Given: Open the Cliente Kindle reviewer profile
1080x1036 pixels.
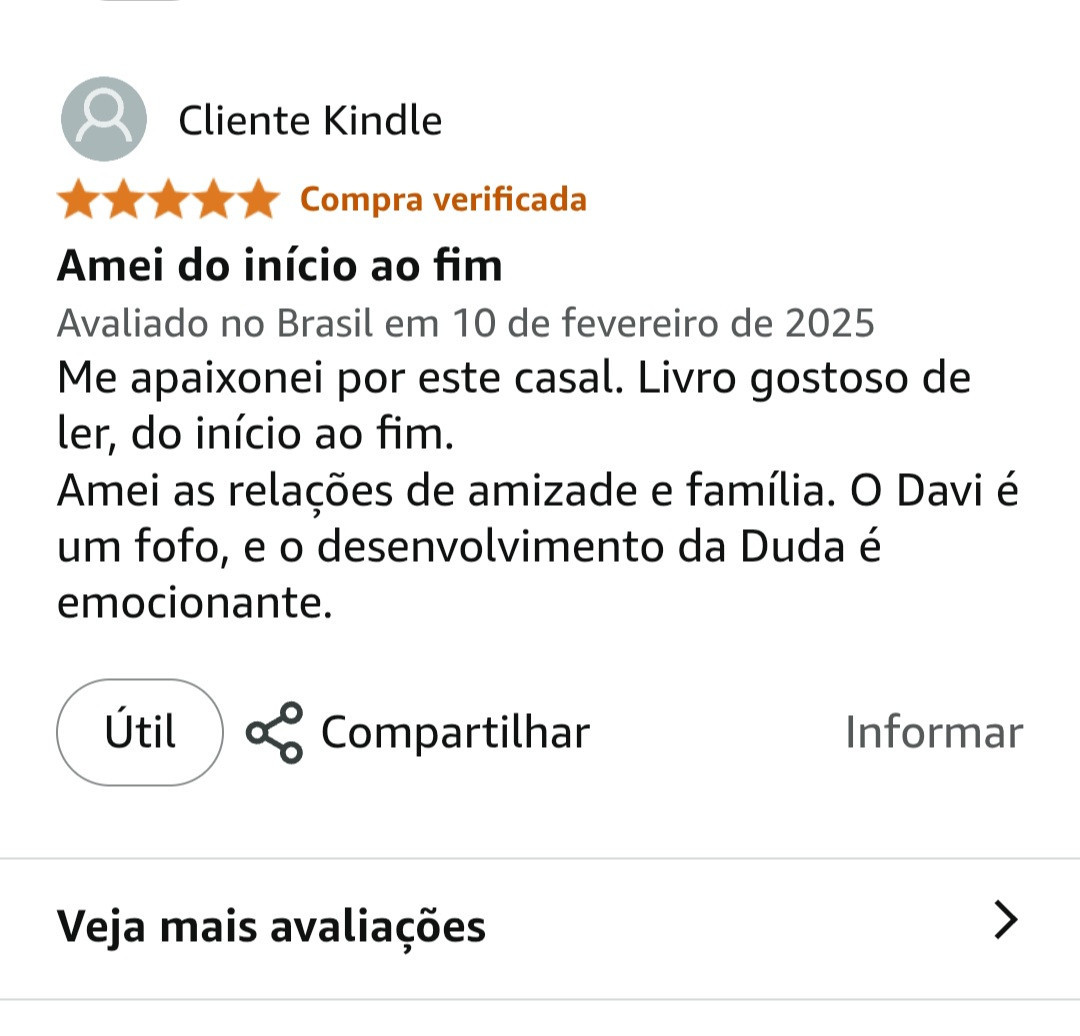Looking at the screenshot, I should click(x=309, y=121).
